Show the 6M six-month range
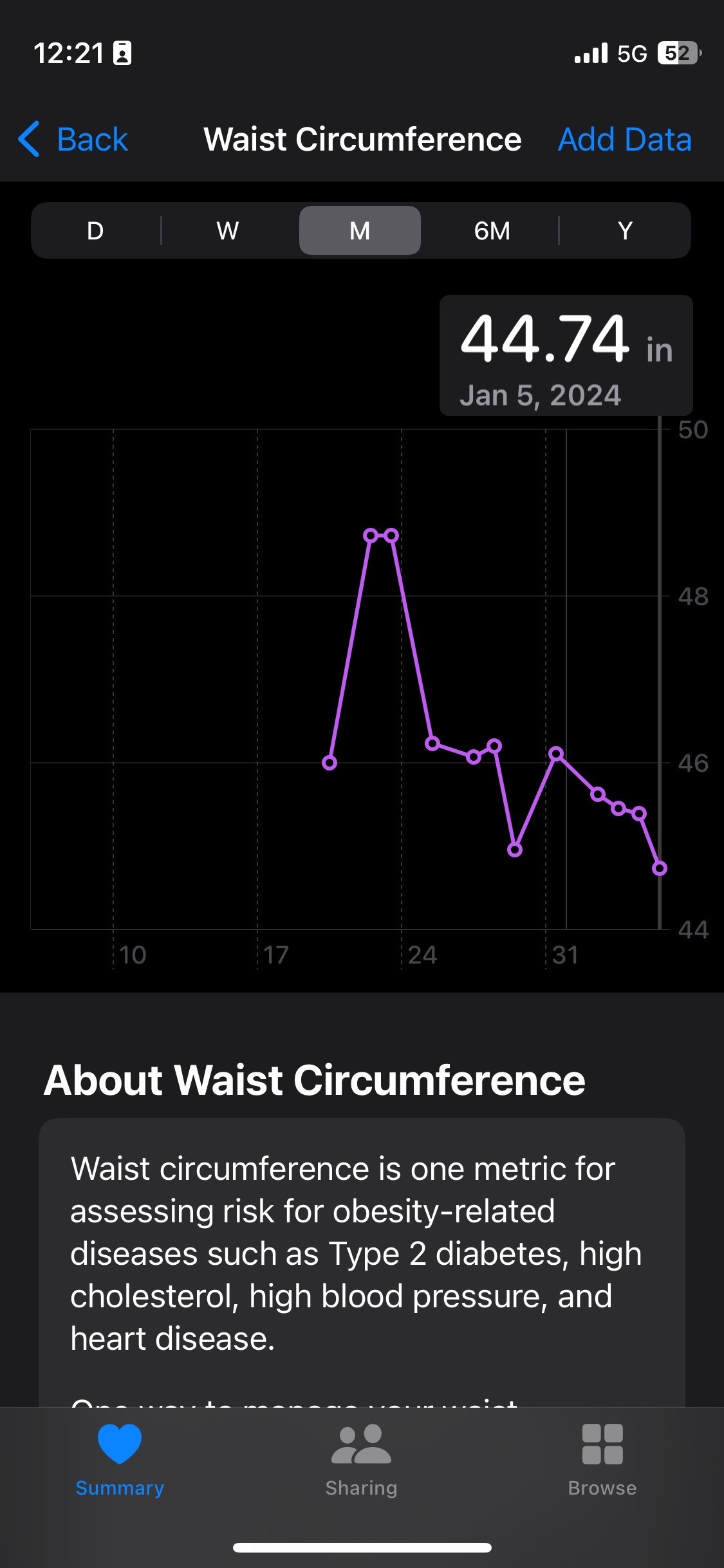724x1568 pixels. click(492, 230)
